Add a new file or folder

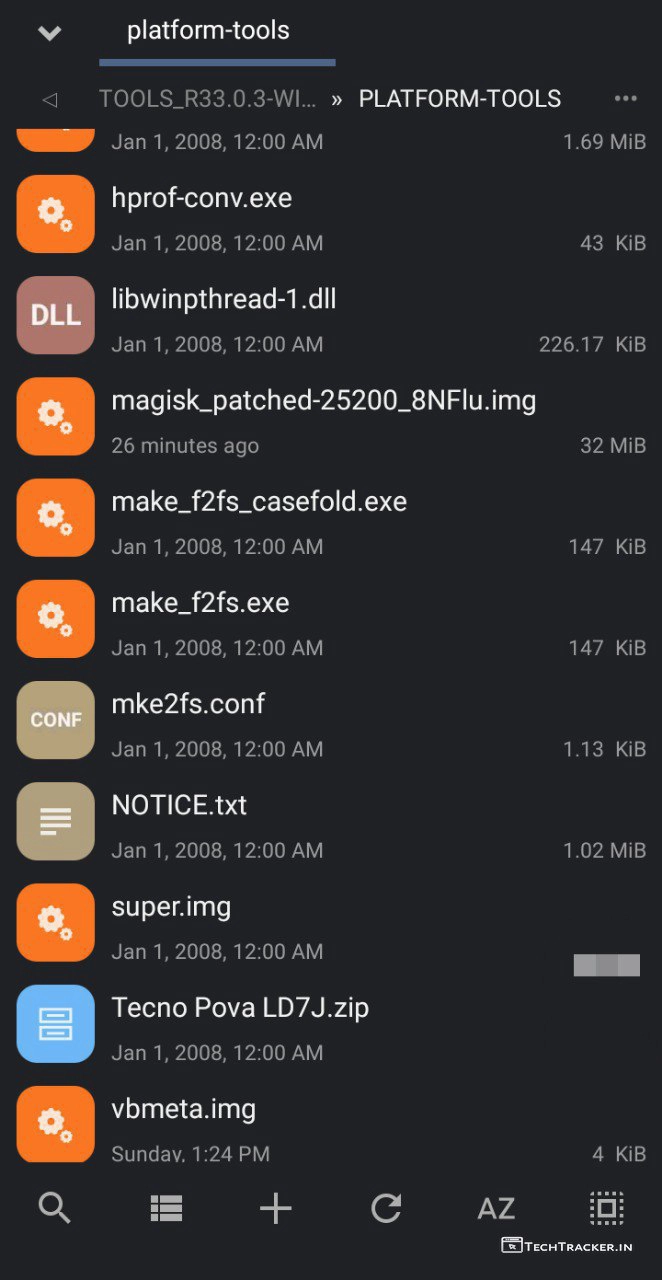tap(275, 1208)
